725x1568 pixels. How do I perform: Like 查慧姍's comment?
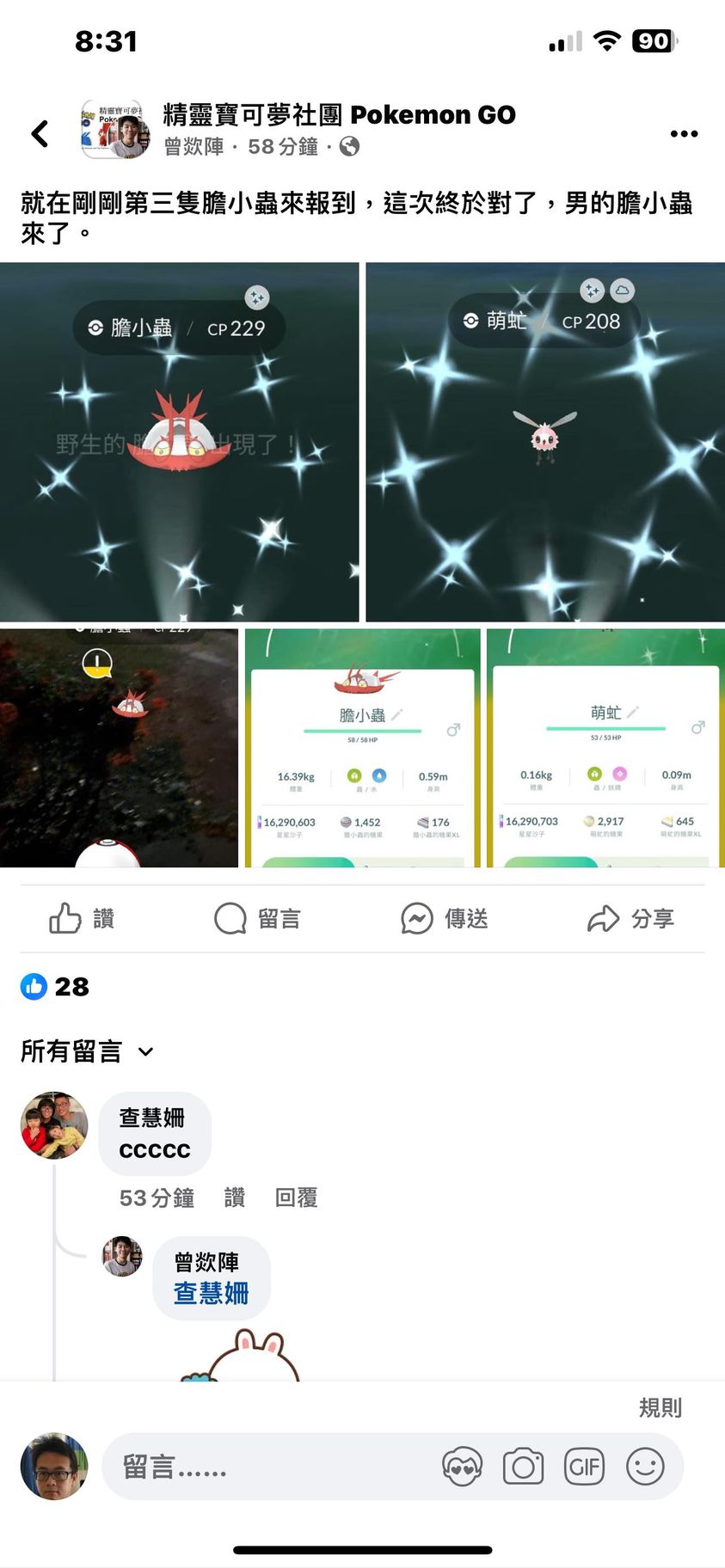pyautogui.click(x=234, y=1197)
